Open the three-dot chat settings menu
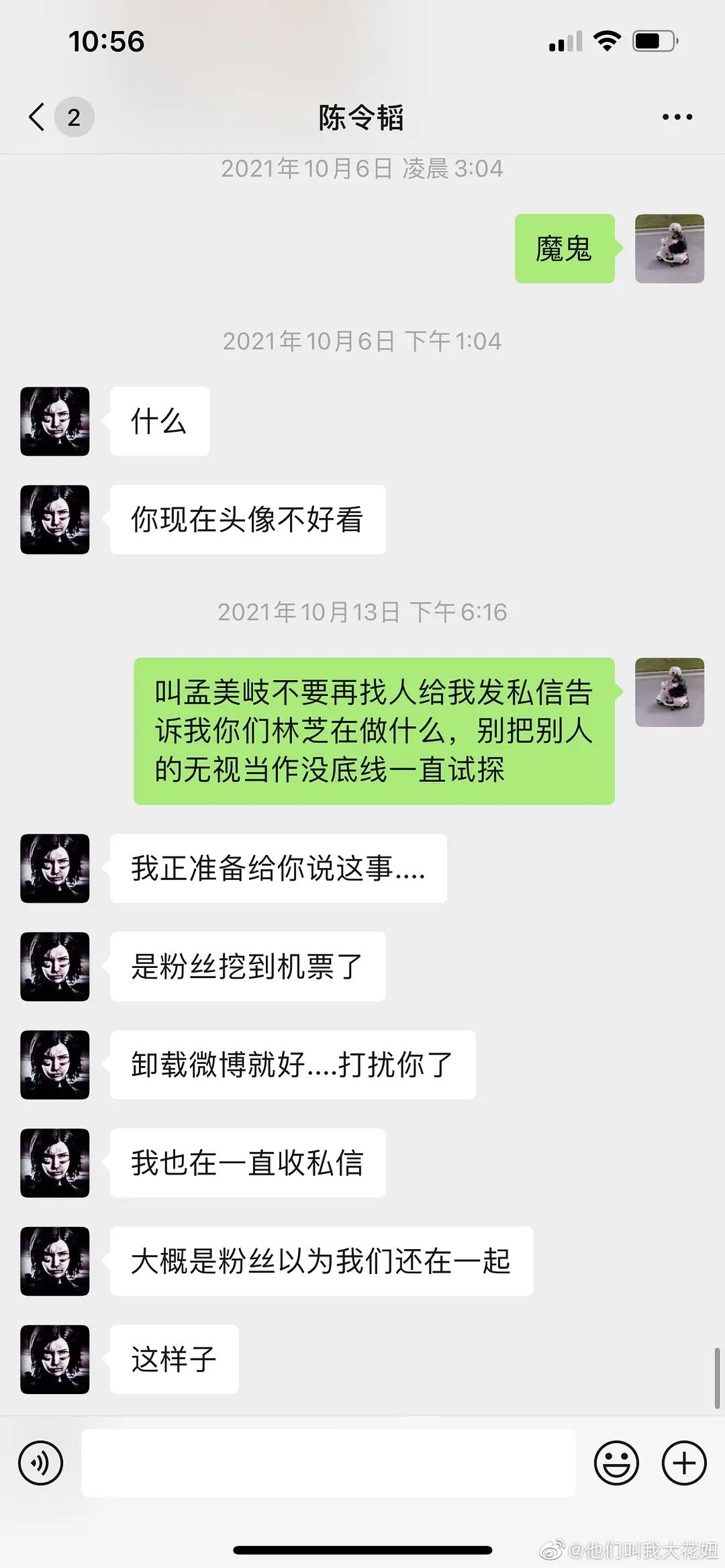The width and height of the screenshot is (725, 1568). pos(675,116)
